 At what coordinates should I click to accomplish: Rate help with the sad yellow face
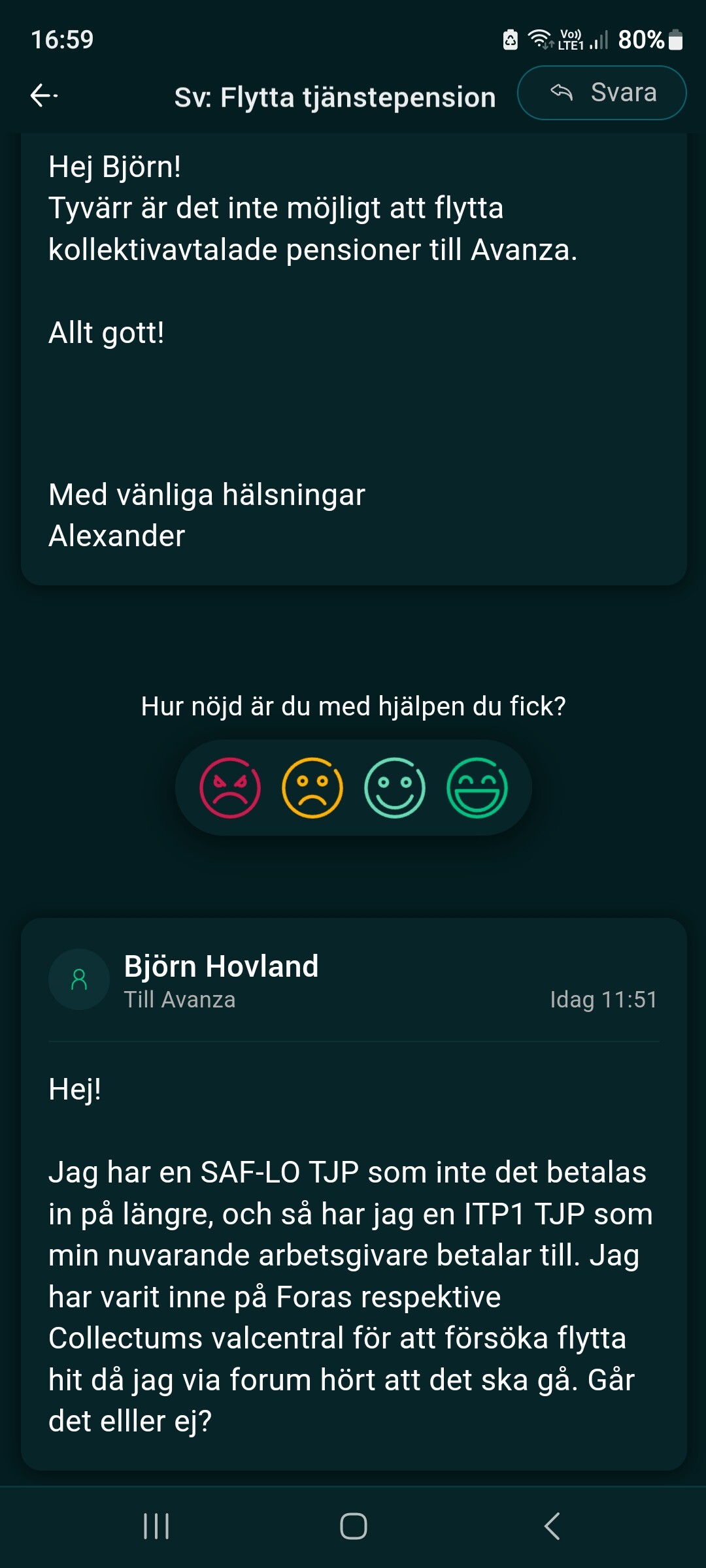pos(312,788)
